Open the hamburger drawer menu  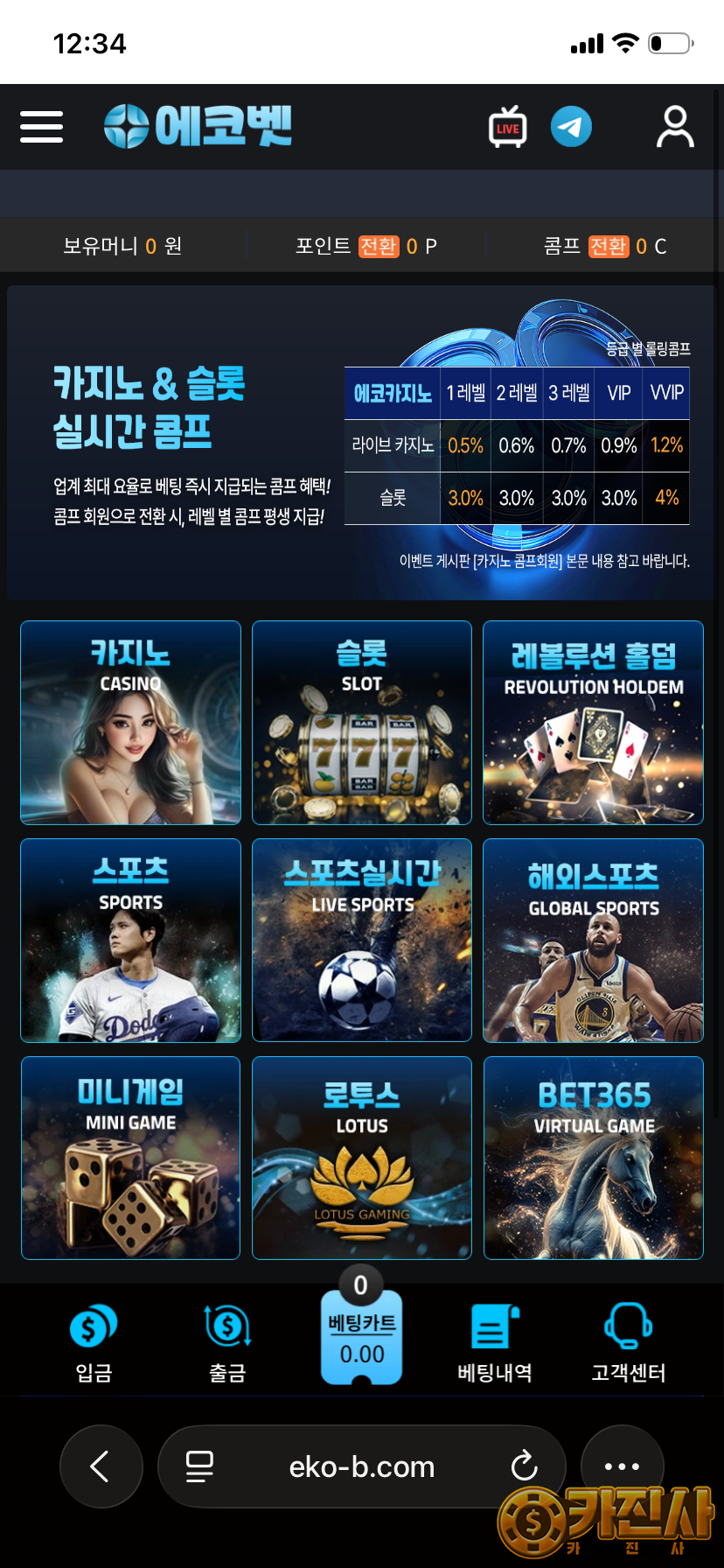[41, 127]
